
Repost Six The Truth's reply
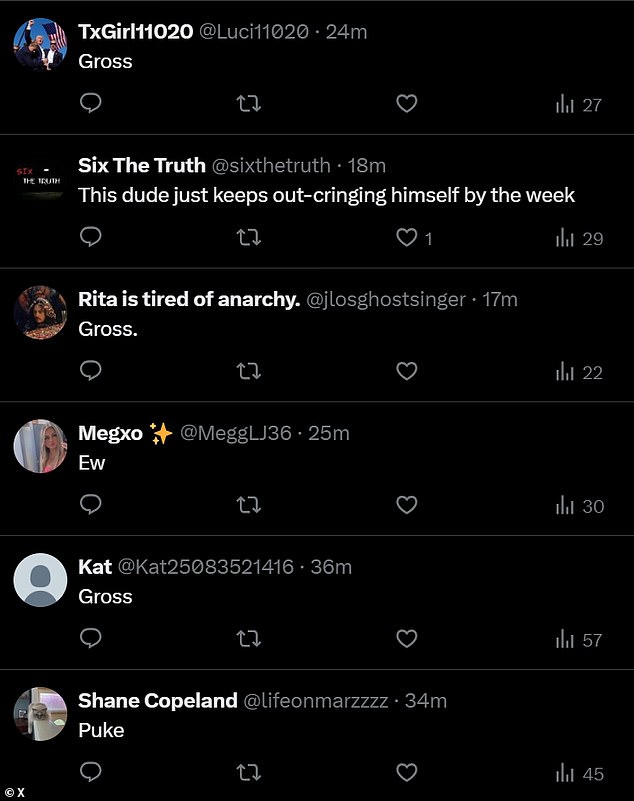pos(248,238)
